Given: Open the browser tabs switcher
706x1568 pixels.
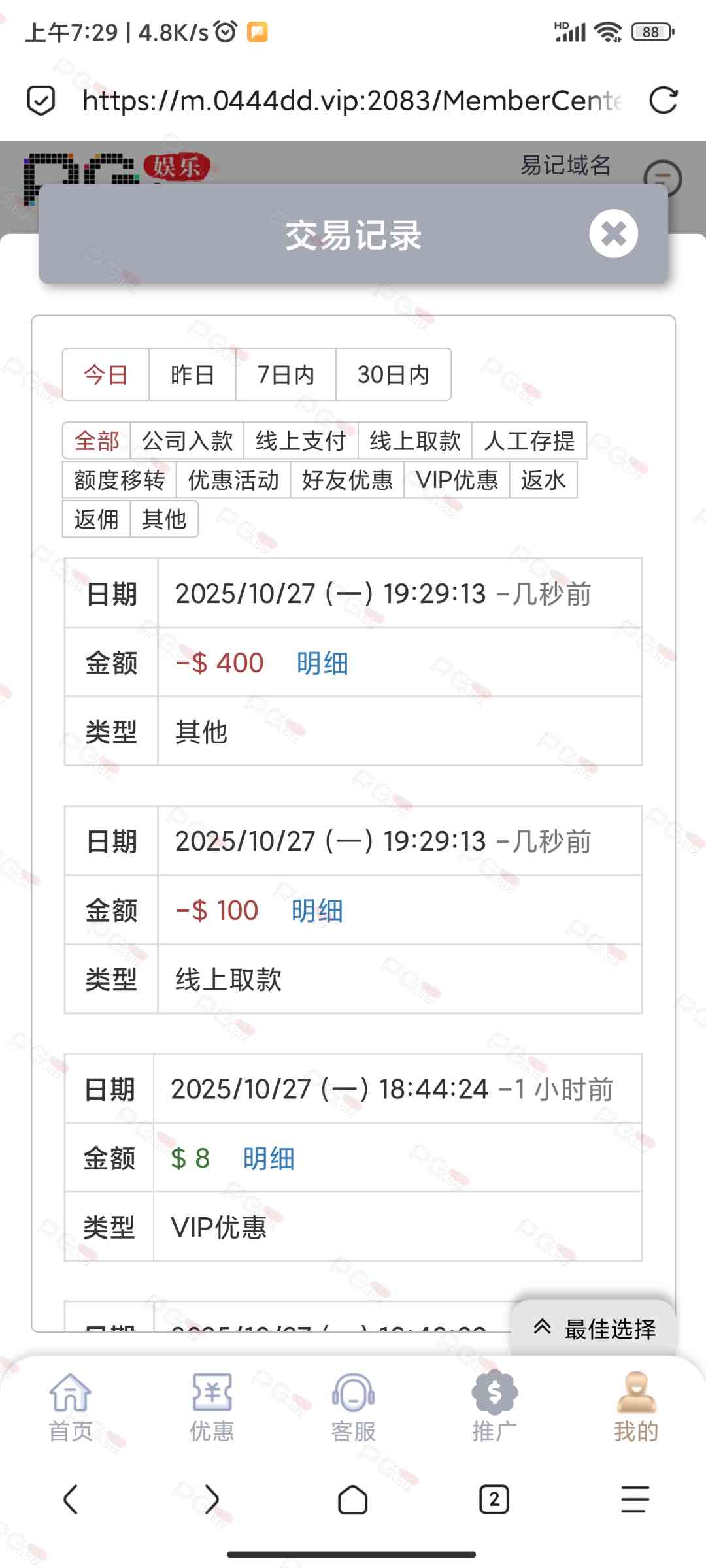Looking at the screenshot, I should point(494,1499).
